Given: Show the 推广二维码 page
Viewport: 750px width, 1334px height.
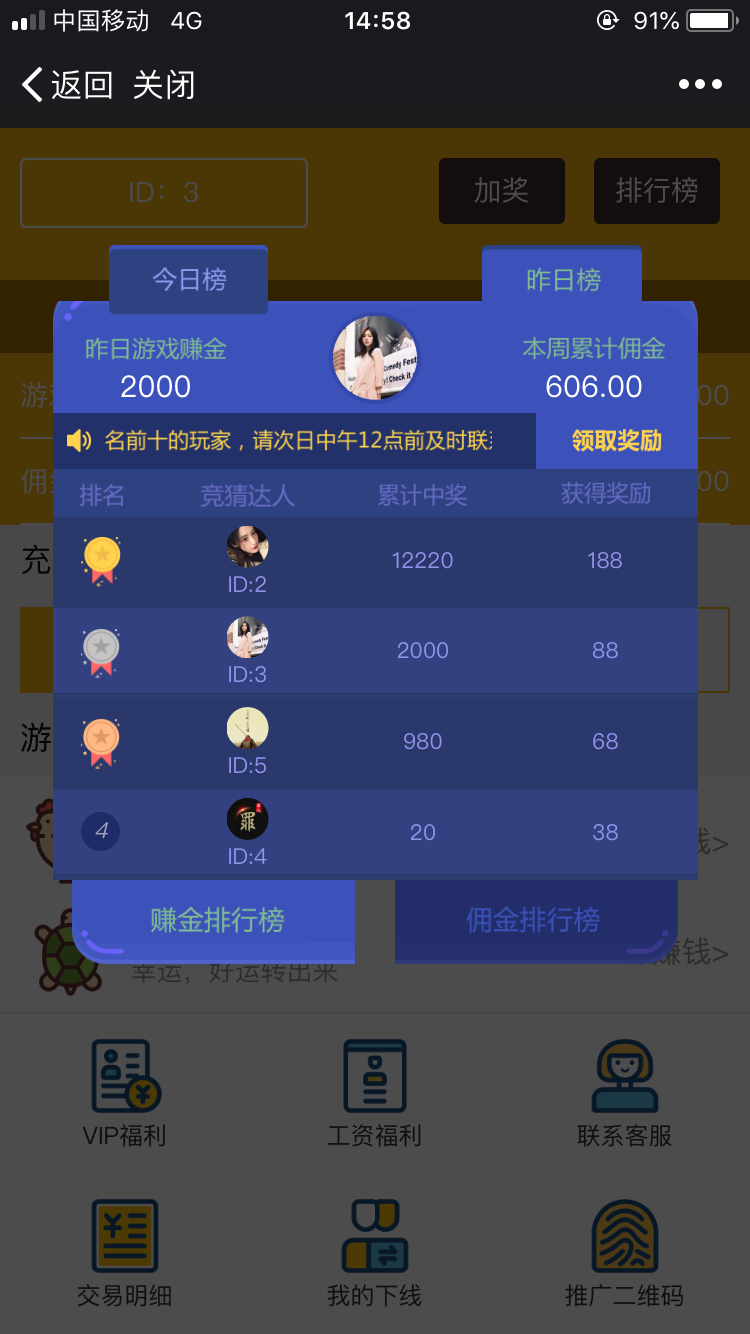Looking at the screenshot, I should click(x=625, y=1253).
